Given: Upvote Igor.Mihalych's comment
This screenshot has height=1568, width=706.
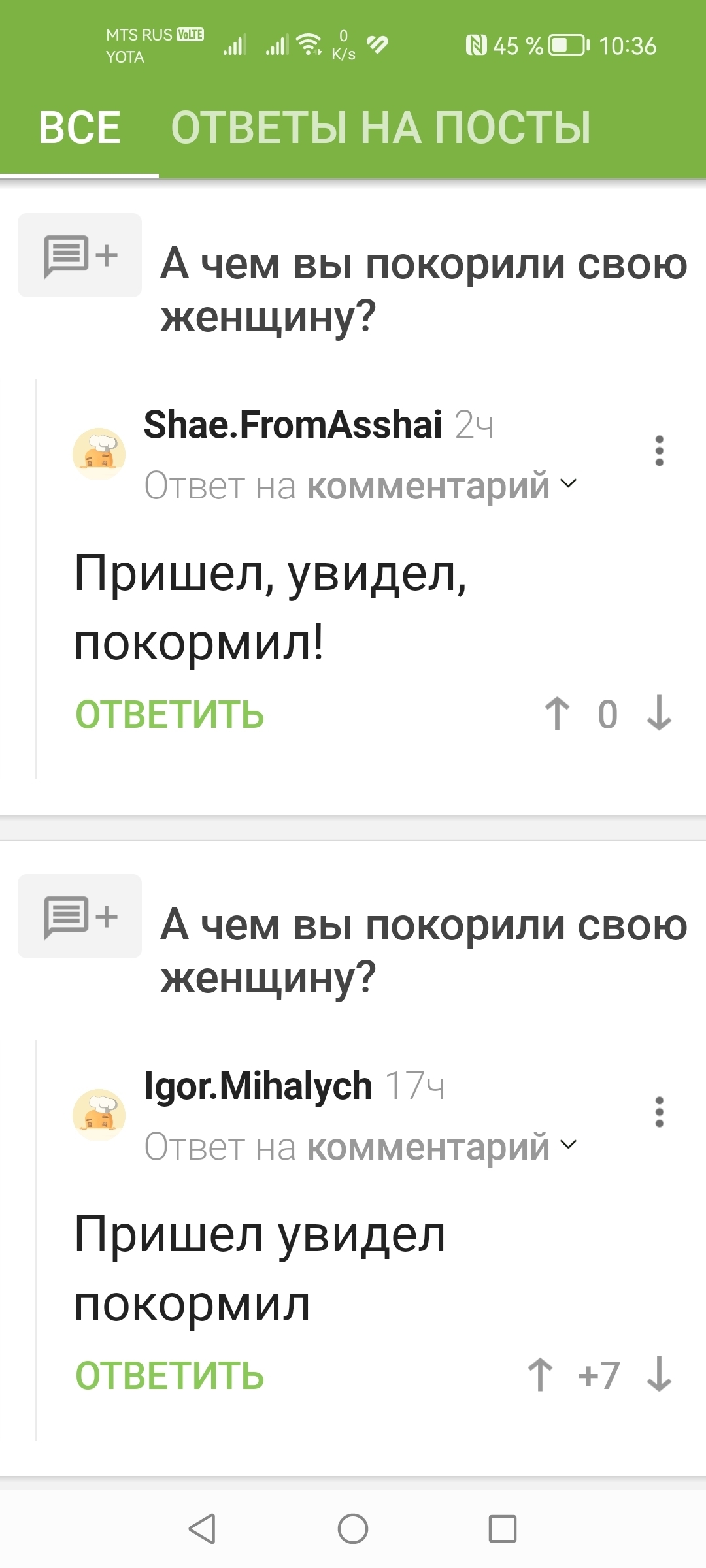Looking at the screenshot, I should click(x=541, y=1375).
